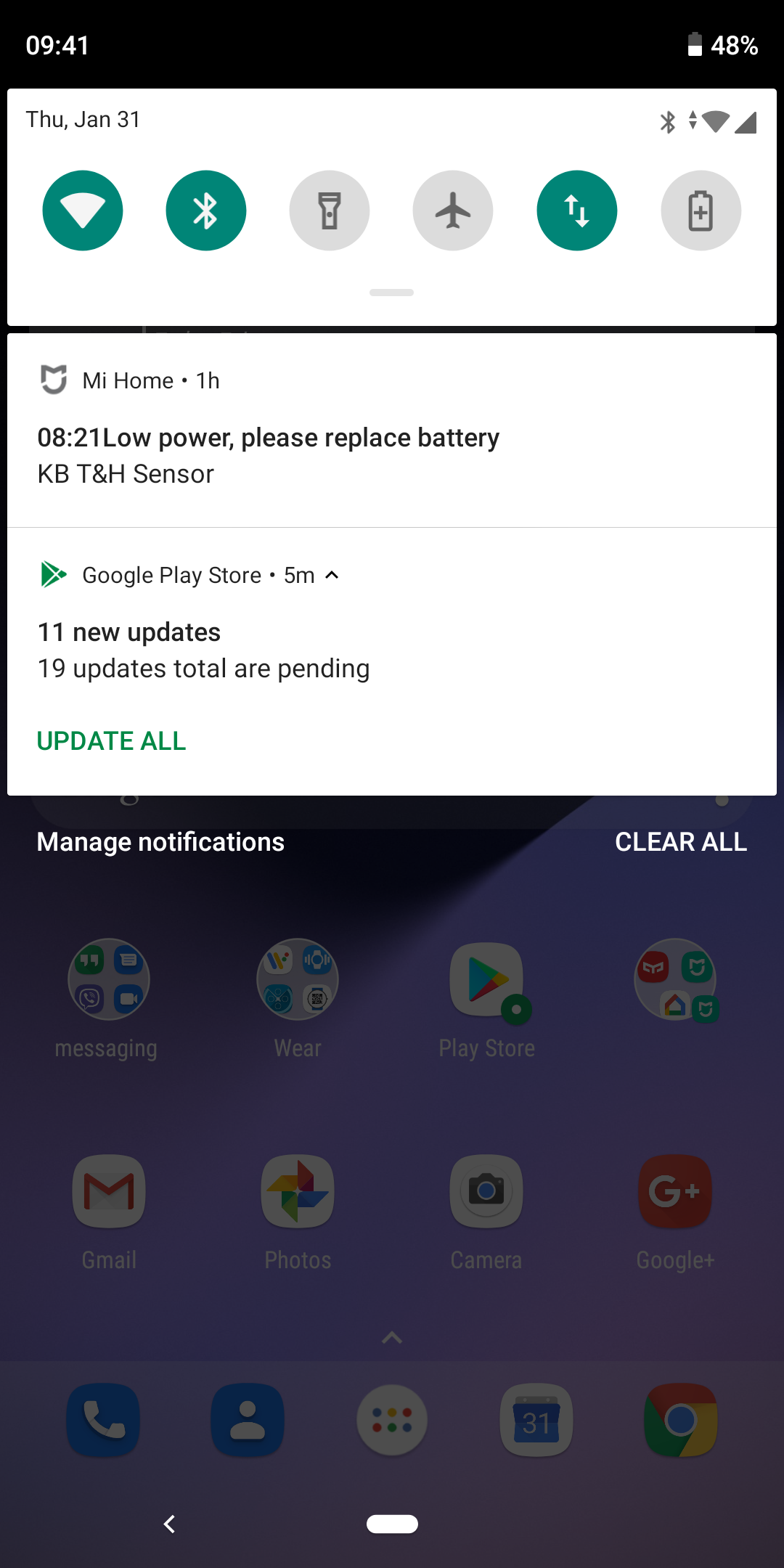This screenshot has height=1568, width=784.
Task: Disable the Bluetooth quick toggle
Action: point(206,211)
